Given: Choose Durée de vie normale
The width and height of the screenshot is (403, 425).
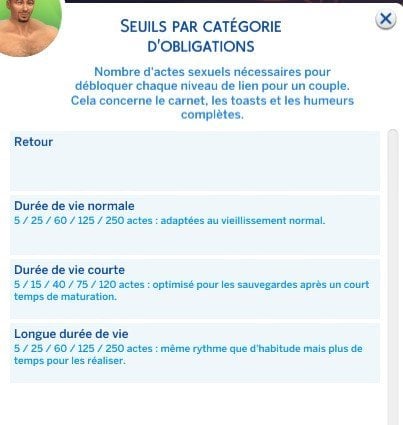Looking at the screenshot, I should (x=195, y=225).
